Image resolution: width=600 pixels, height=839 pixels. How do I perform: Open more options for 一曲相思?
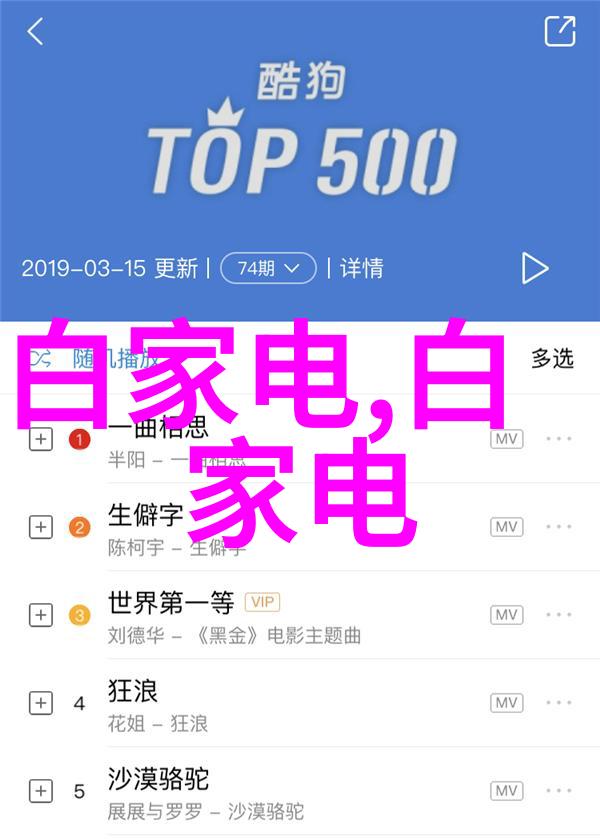(558, 439)
